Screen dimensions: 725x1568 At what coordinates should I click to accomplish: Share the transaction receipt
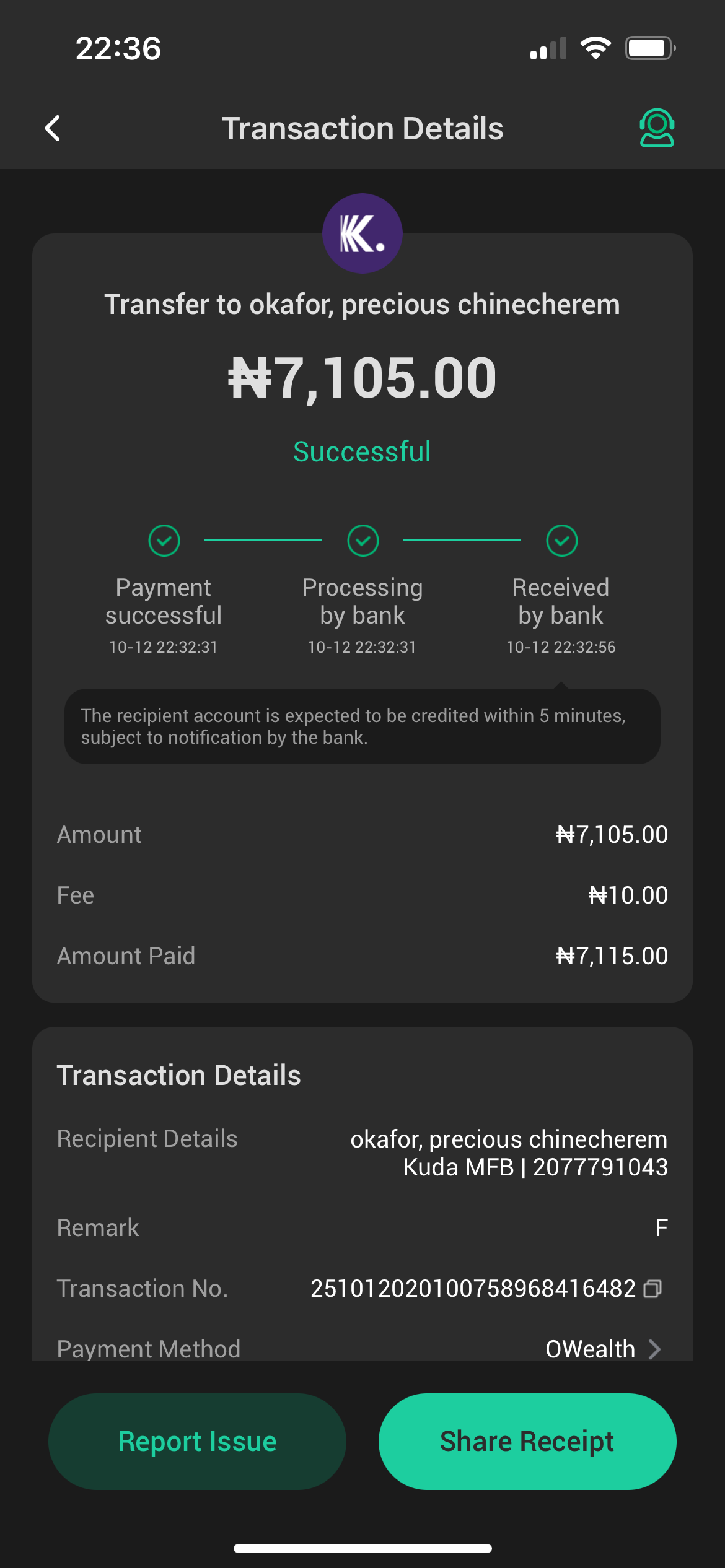coord(527,1441)
